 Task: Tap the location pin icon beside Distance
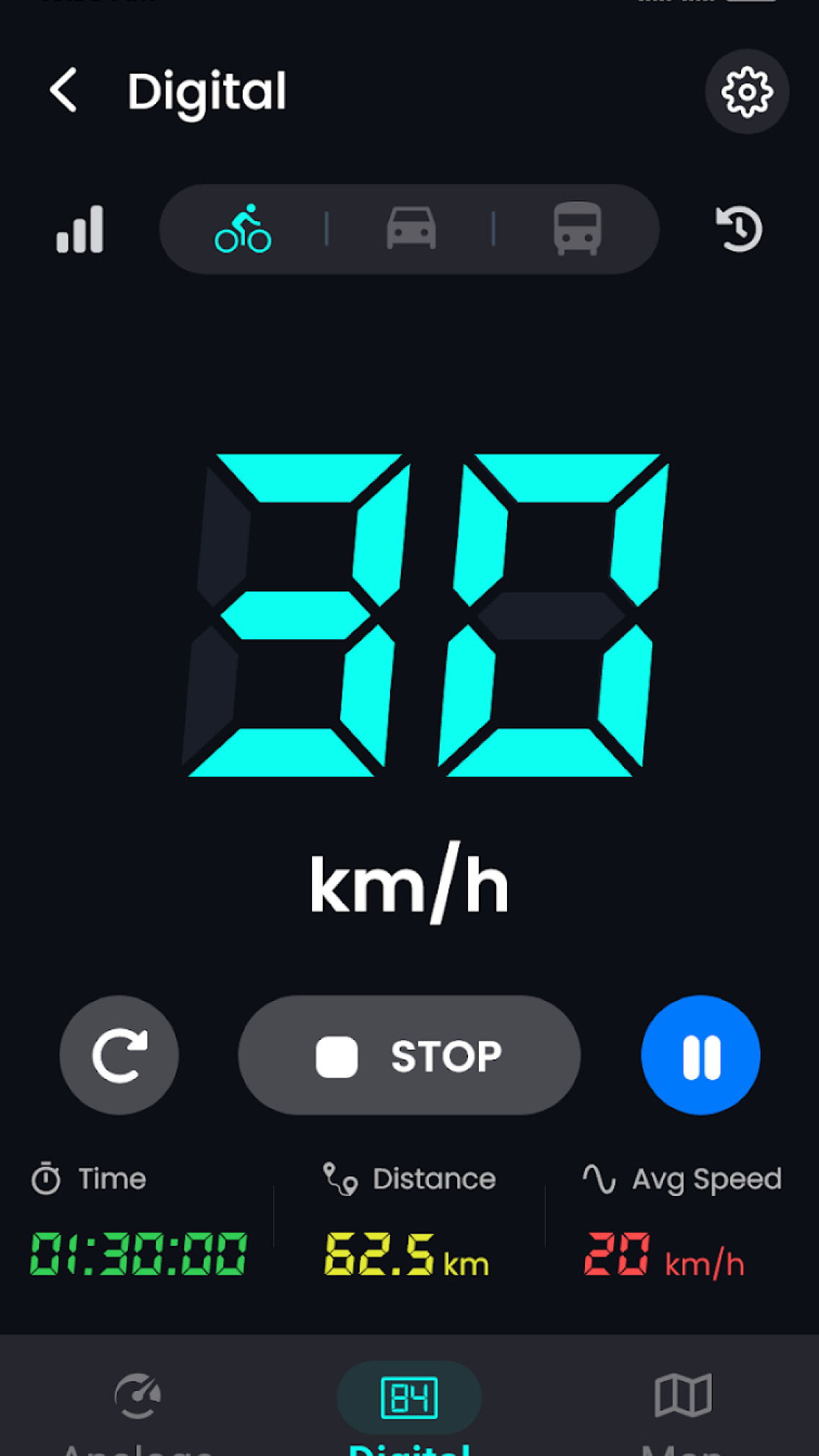click(x=339, y=1178)
